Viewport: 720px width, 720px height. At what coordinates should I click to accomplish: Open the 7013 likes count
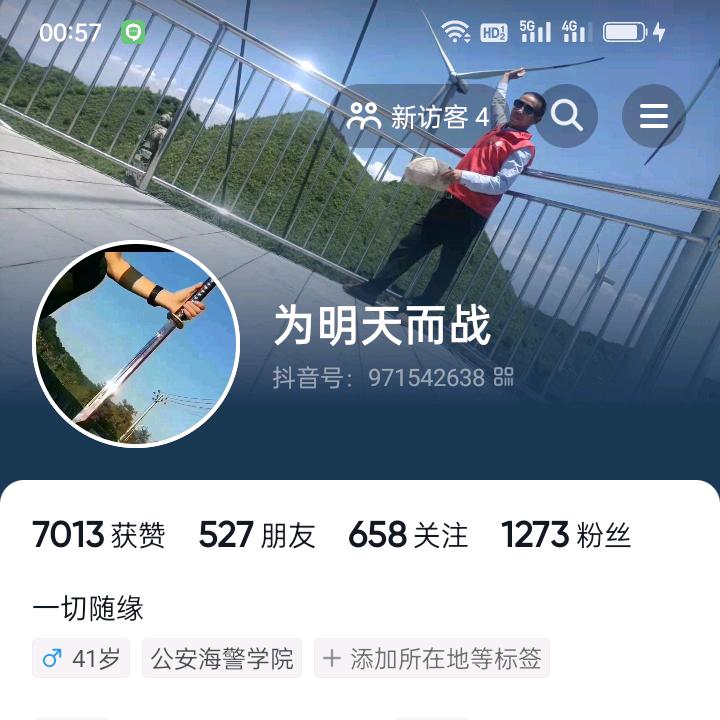coord(98,535)
